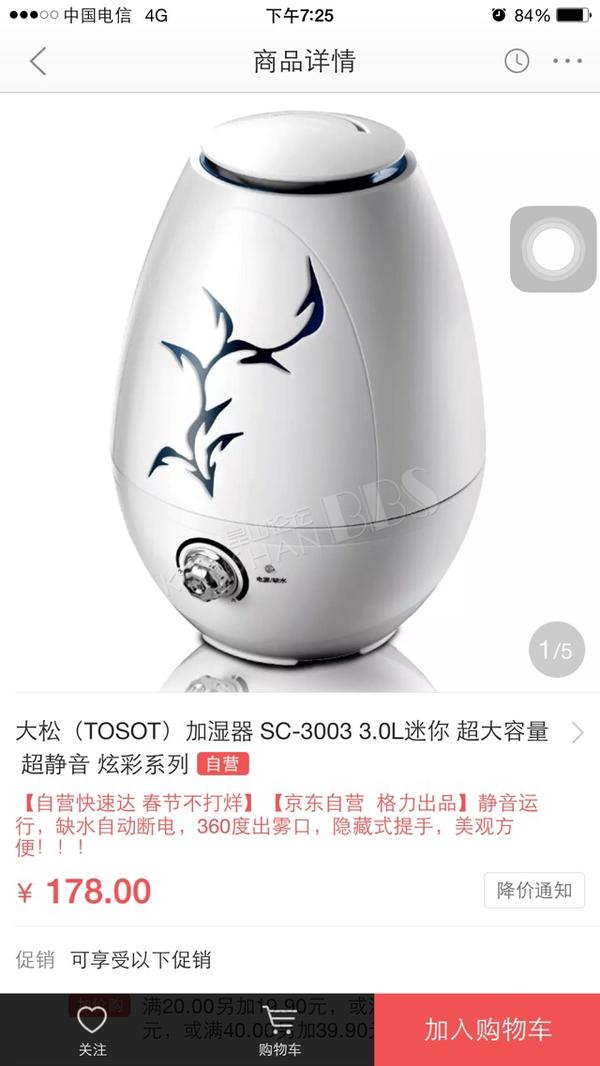Expand the TOSOT humidifier title chevron

pos(577,733)
